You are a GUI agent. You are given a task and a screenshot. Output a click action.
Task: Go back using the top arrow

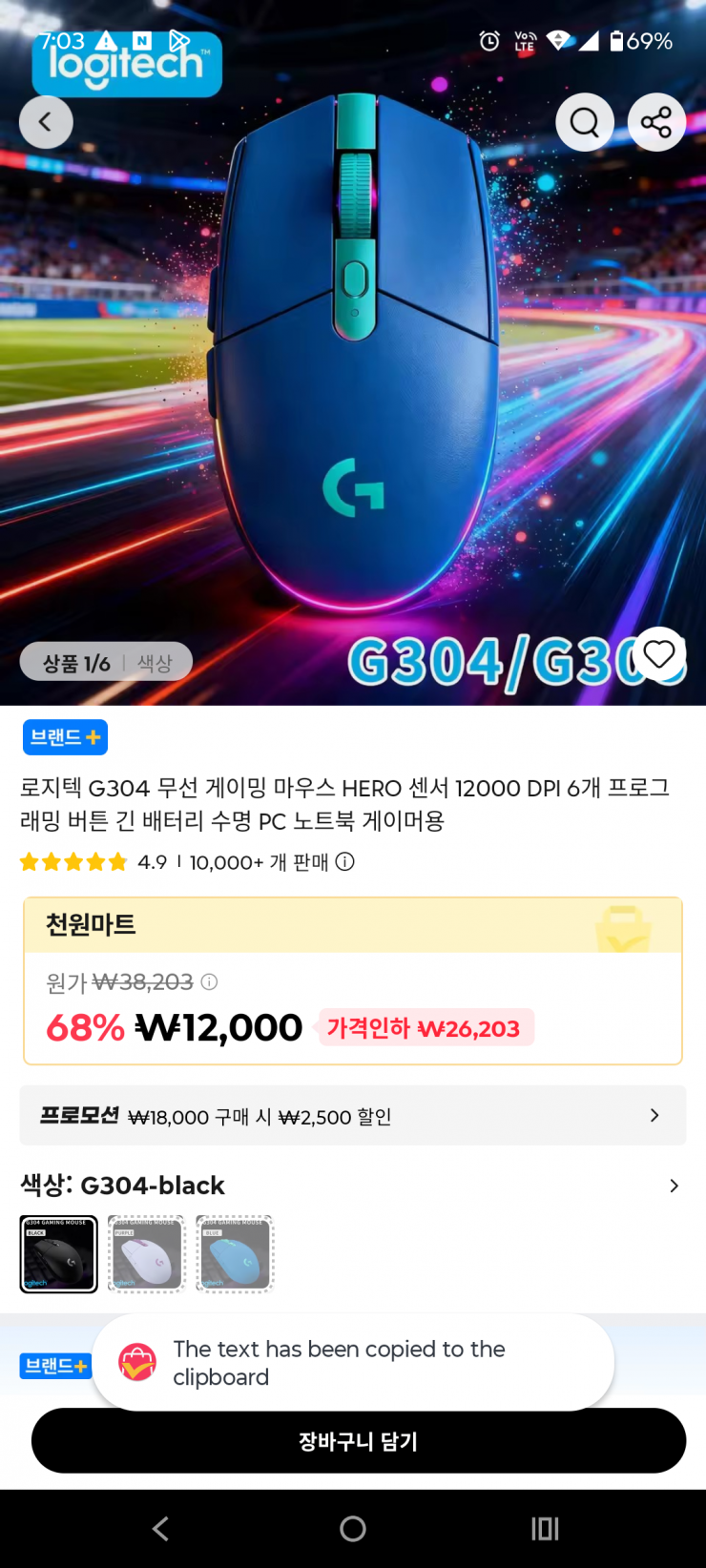[x=46, y=122]
